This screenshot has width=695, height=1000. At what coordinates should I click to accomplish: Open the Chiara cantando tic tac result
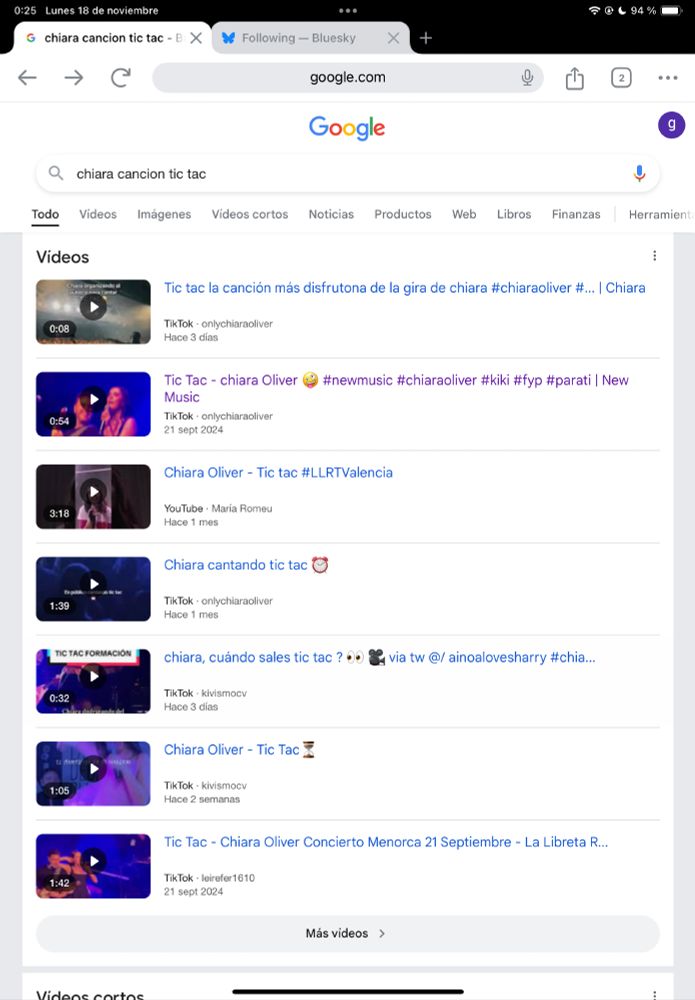tap(236, 565)
